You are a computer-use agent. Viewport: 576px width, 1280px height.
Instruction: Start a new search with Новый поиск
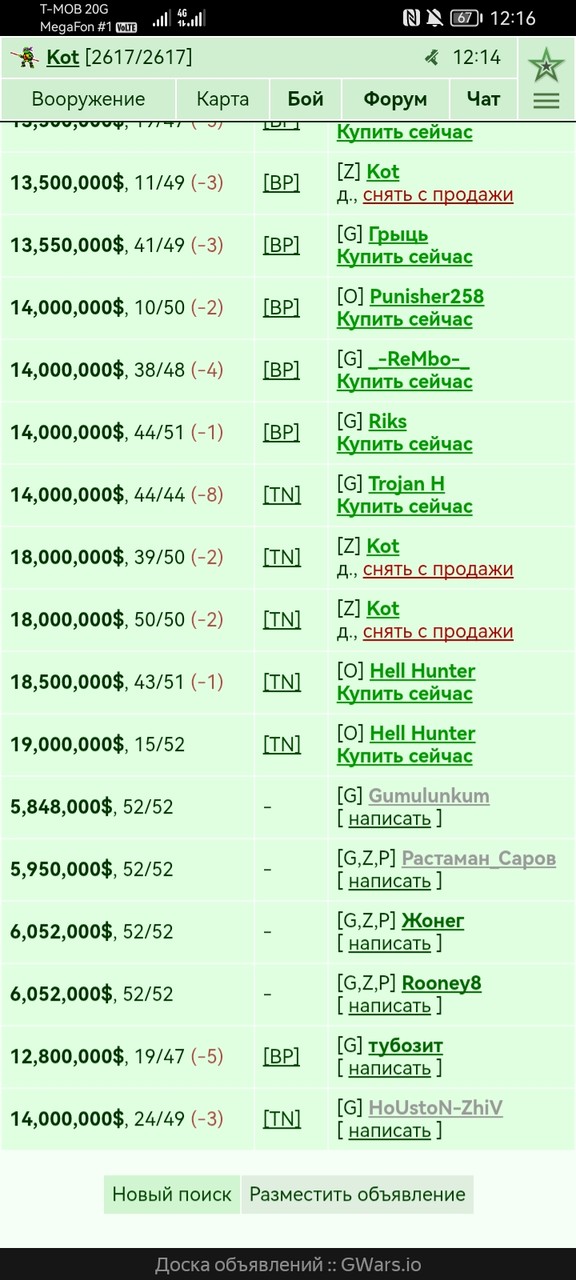click(x=172, y=1194)
